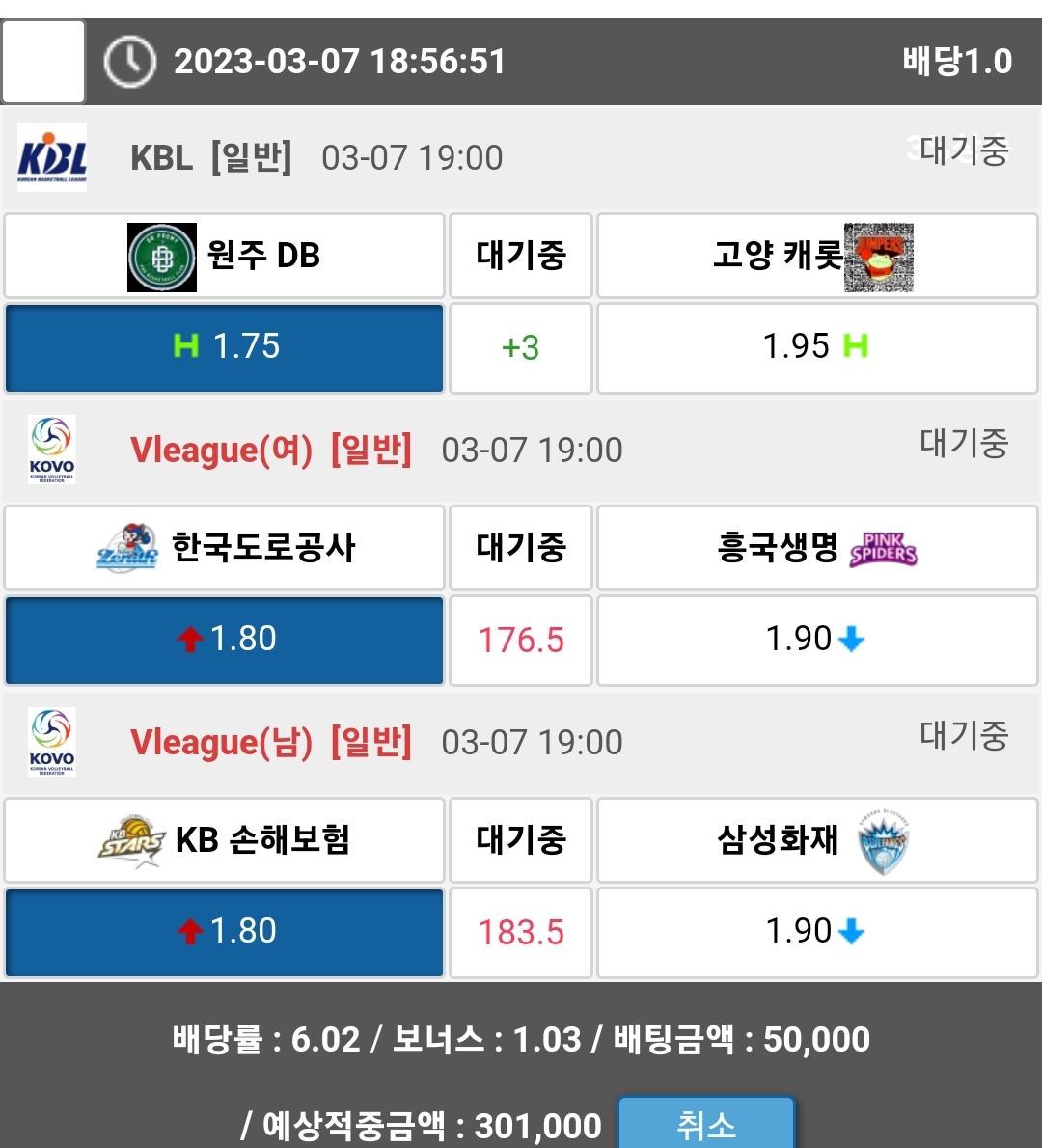Cancel this bet with the 취소 button
Viewport: 1042px width, 1148px height.
[706, 1124]
